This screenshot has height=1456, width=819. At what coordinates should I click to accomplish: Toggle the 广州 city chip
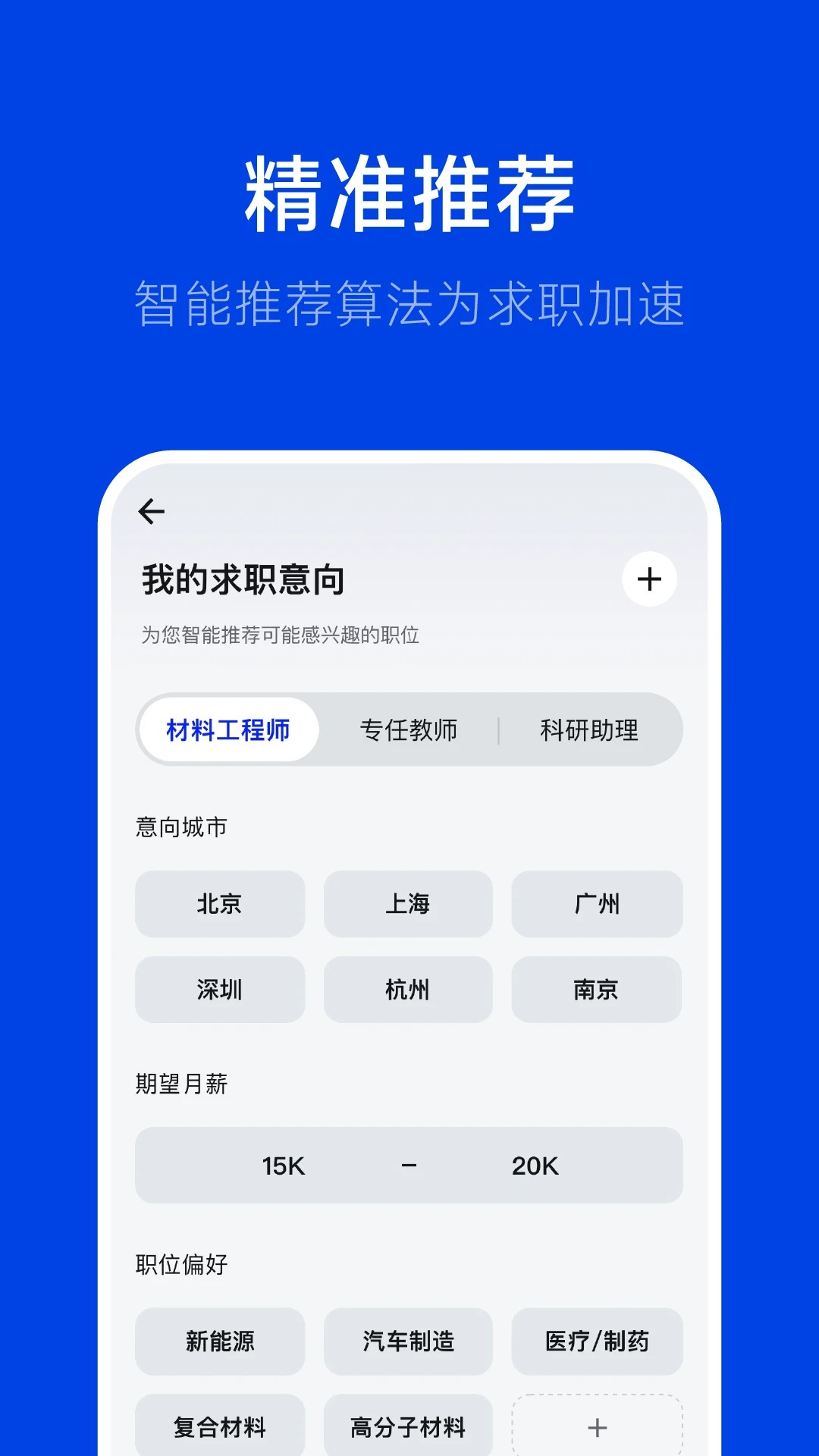pyautogui.click(x=597, y=905)
